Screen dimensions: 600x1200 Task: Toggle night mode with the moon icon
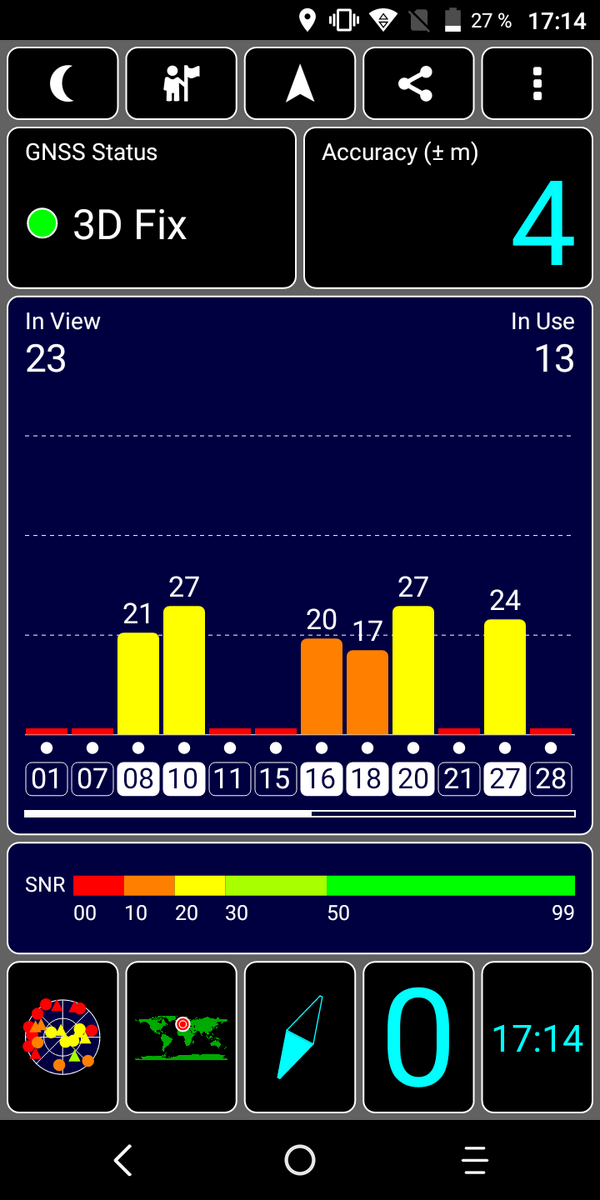(x=63, y=84)
